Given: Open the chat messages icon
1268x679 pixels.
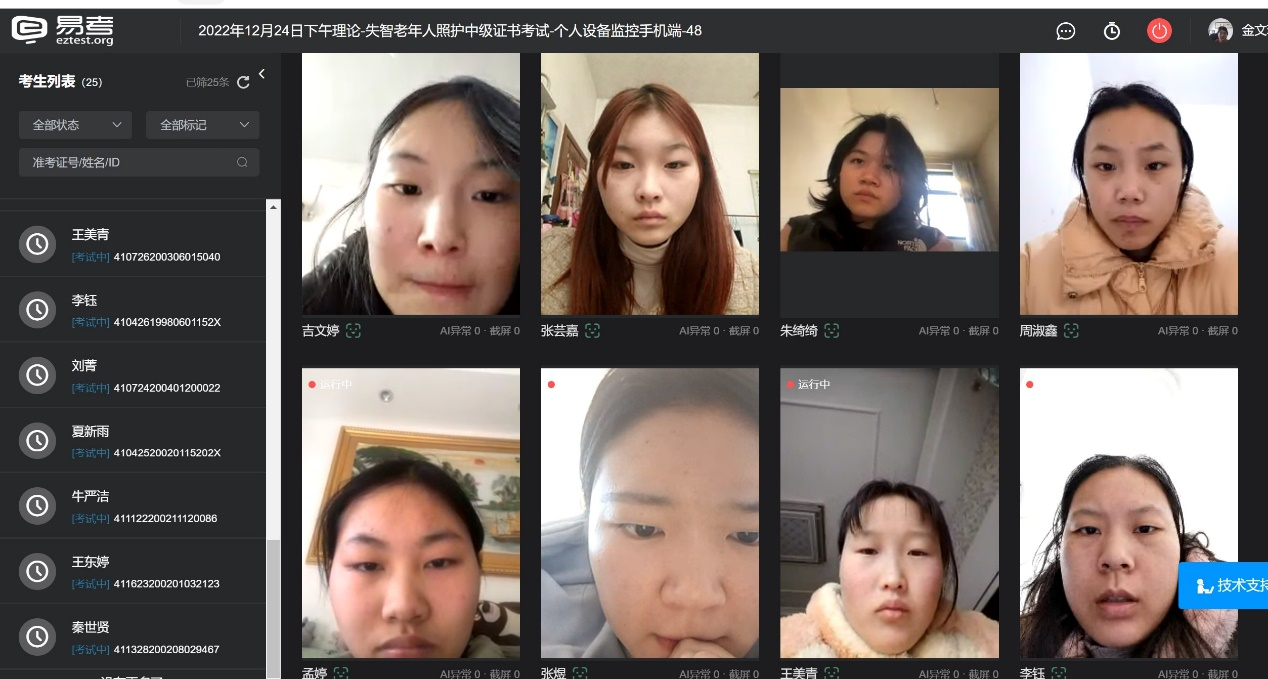Looking at the screenshot, I should [x=1066, y=31].
